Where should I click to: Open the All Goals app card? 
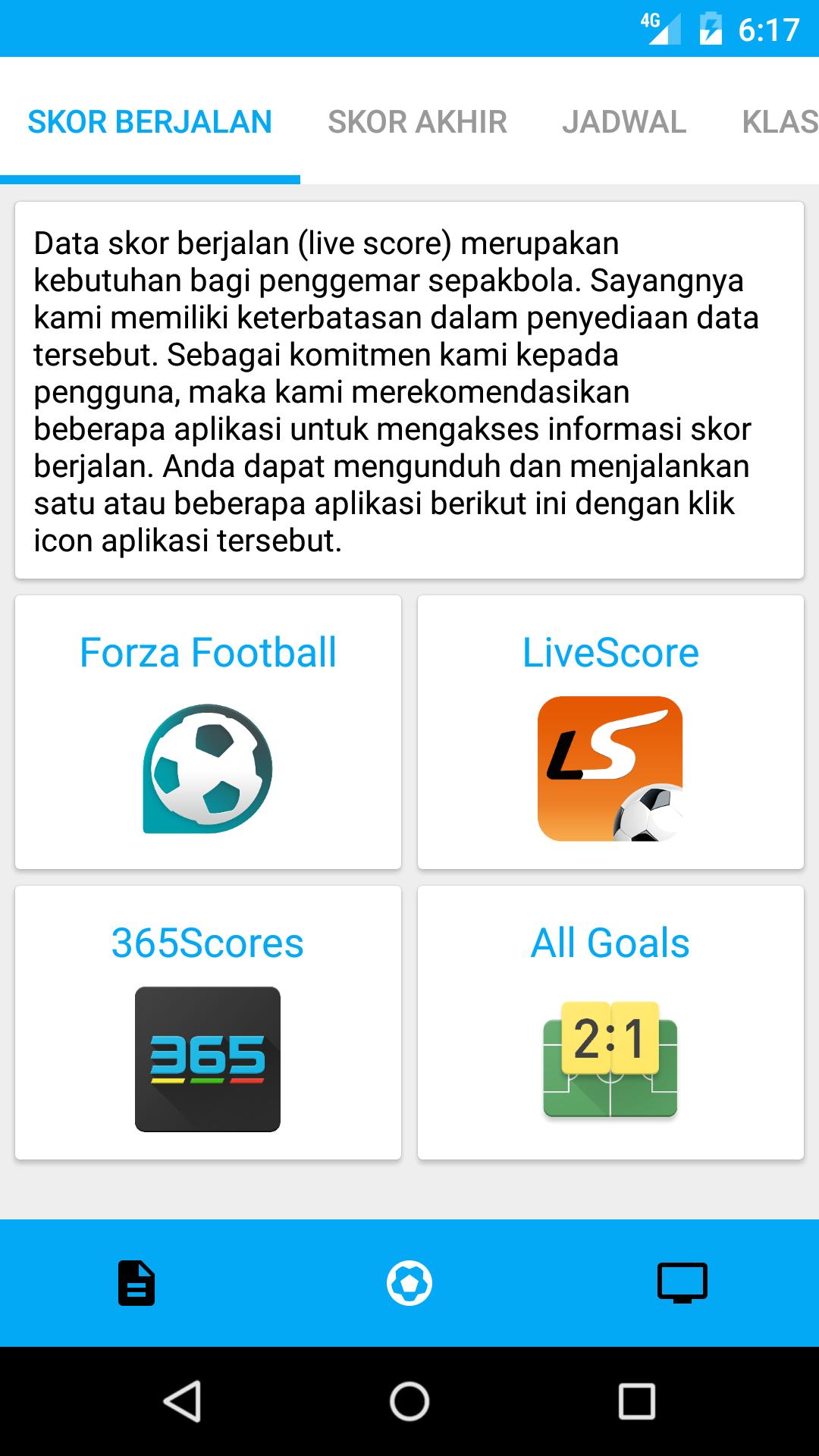tap(610, 1023)
